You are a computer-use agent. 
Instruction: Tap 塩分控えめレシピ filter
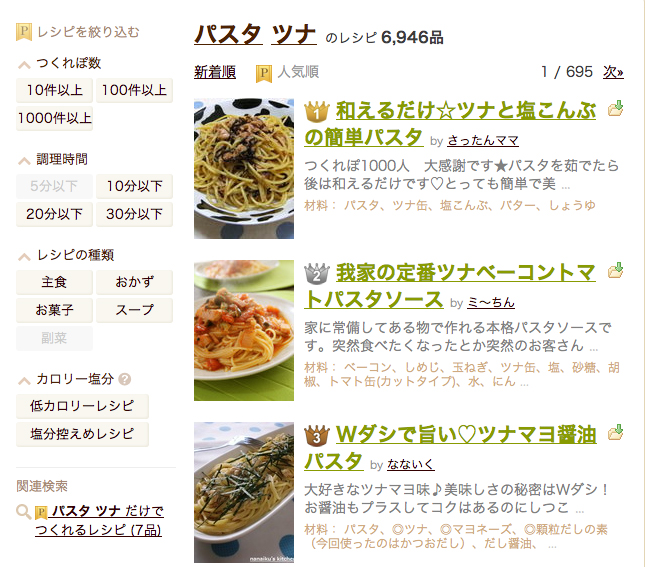[x=82, y=434]
